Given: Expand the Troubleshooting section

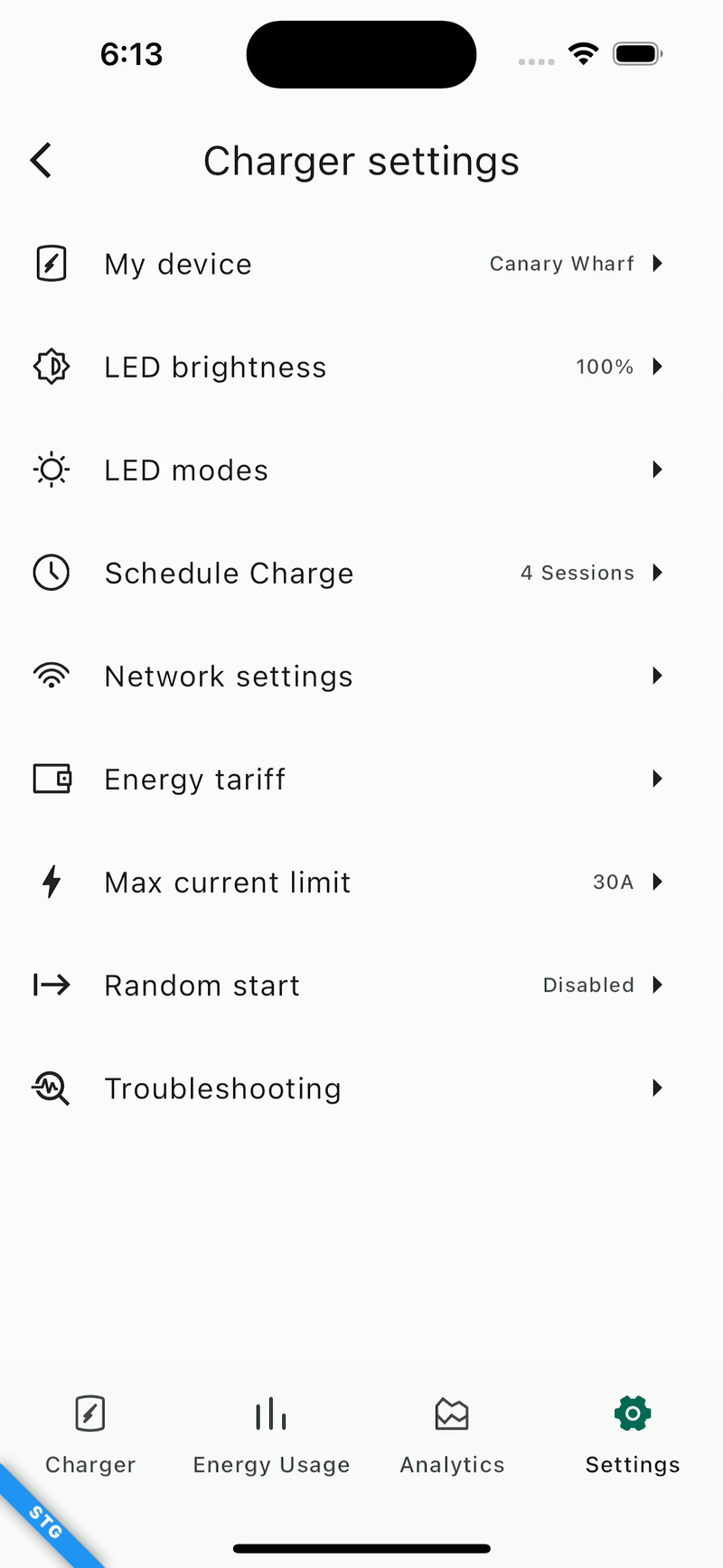Looking at the screenshot, I should (361, 1088).
